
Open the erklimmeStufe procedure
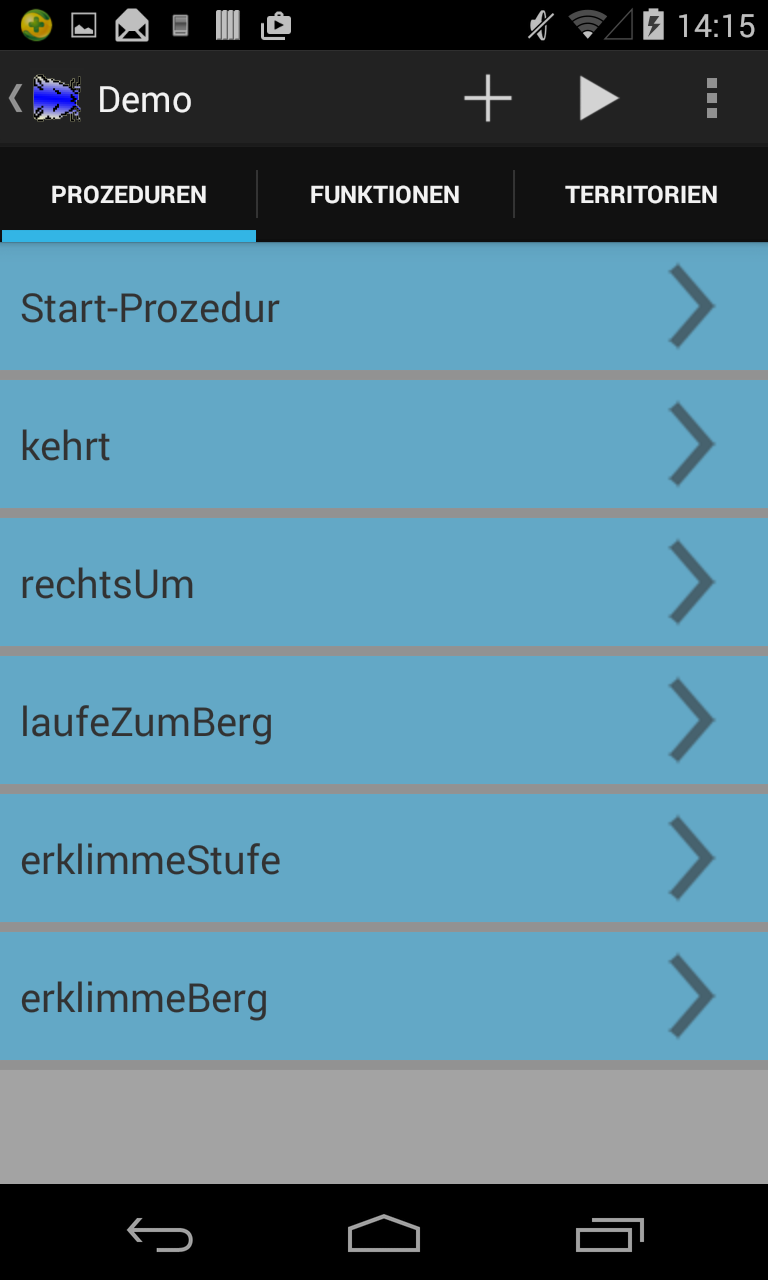pyautogui.click(x=384, y=859)
